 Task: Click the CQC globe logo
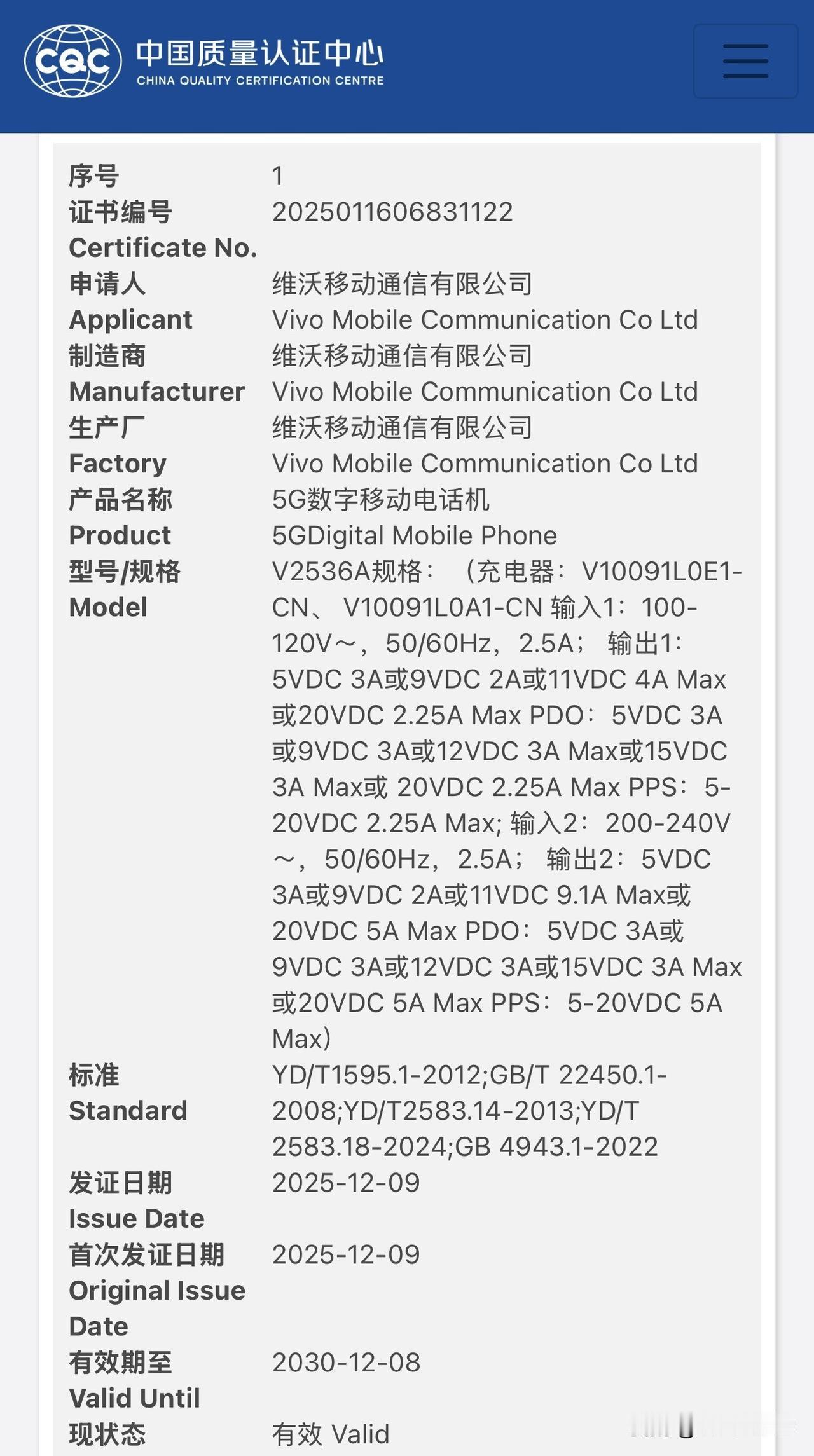(73, 60)
